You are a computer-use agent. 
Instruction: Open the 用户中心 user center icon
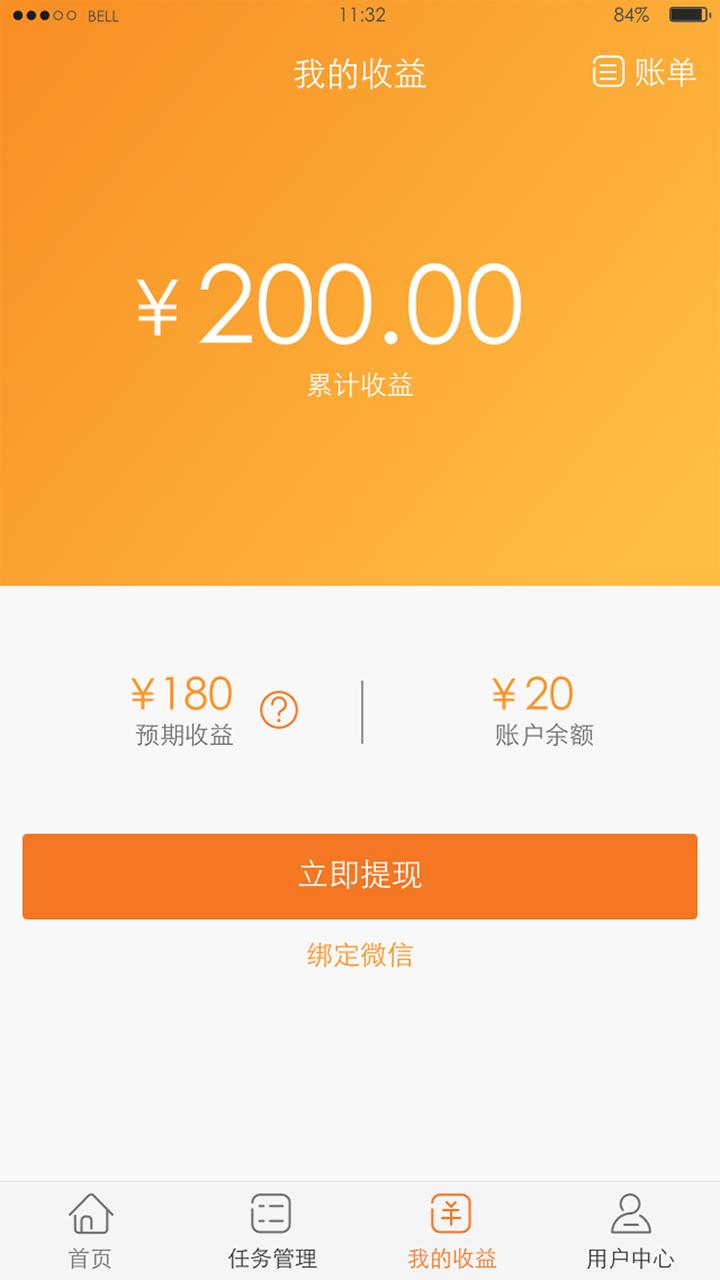629,1216
